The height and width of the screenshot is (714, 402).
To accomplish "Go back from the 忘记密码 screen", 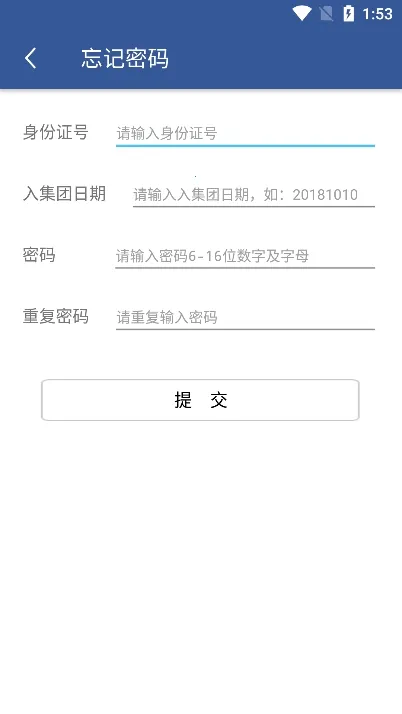I will [x=31, y=58].
